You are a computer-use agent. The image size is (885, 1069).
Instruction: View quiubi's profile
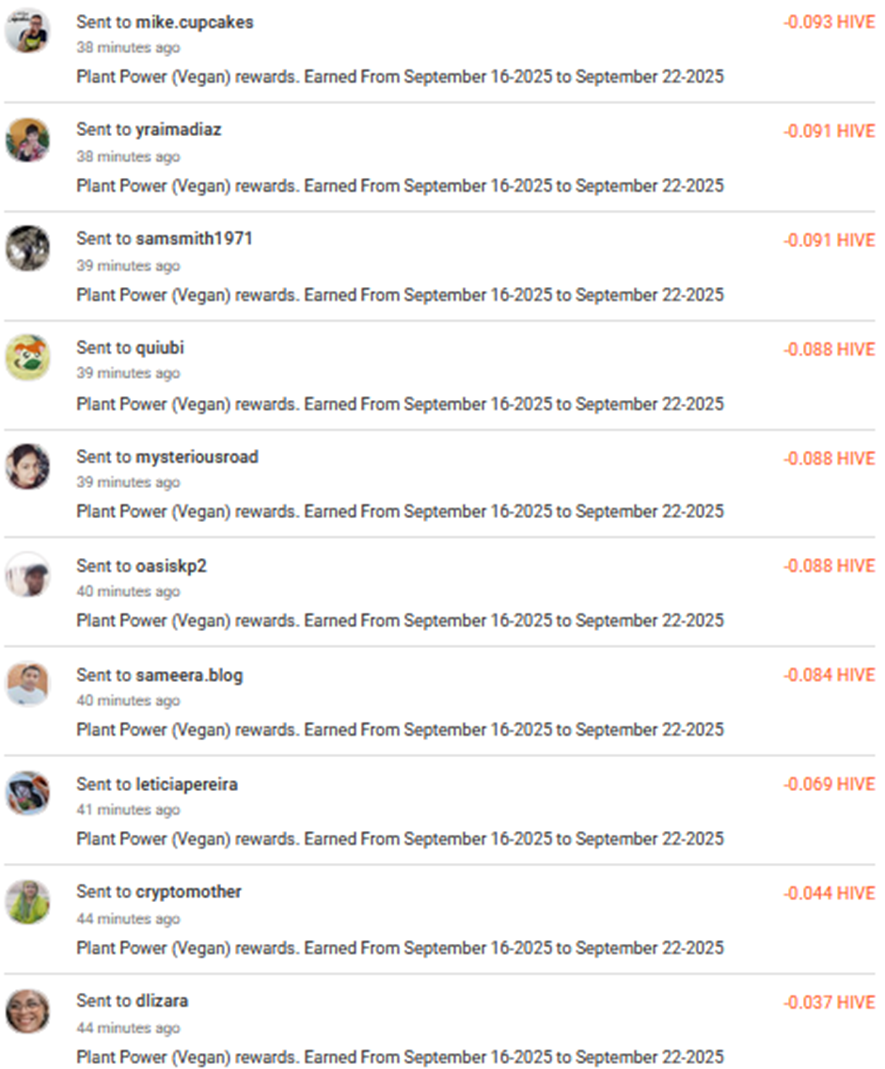(x=160, y=347)
